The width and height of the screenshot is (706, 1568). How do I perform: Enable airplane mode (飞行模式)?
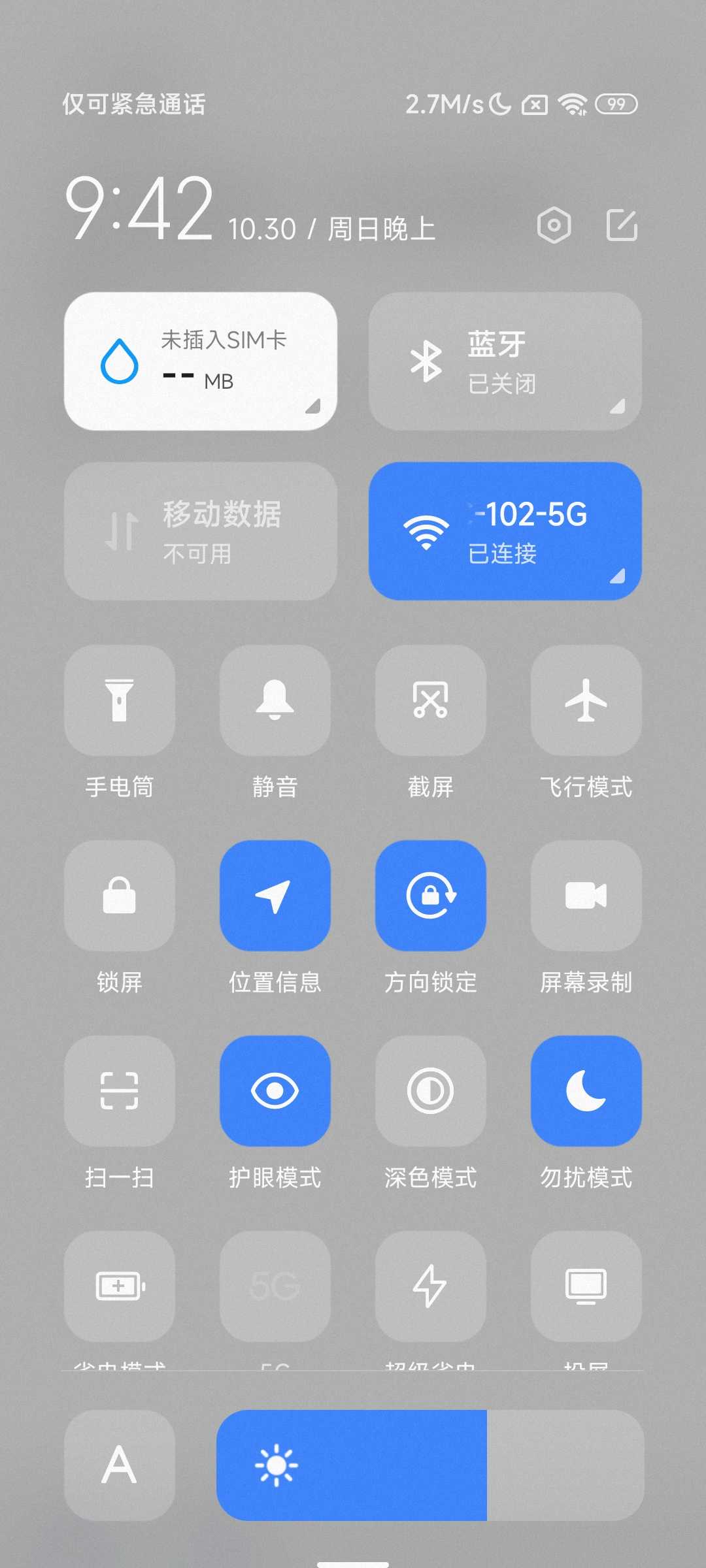(586, 700)
